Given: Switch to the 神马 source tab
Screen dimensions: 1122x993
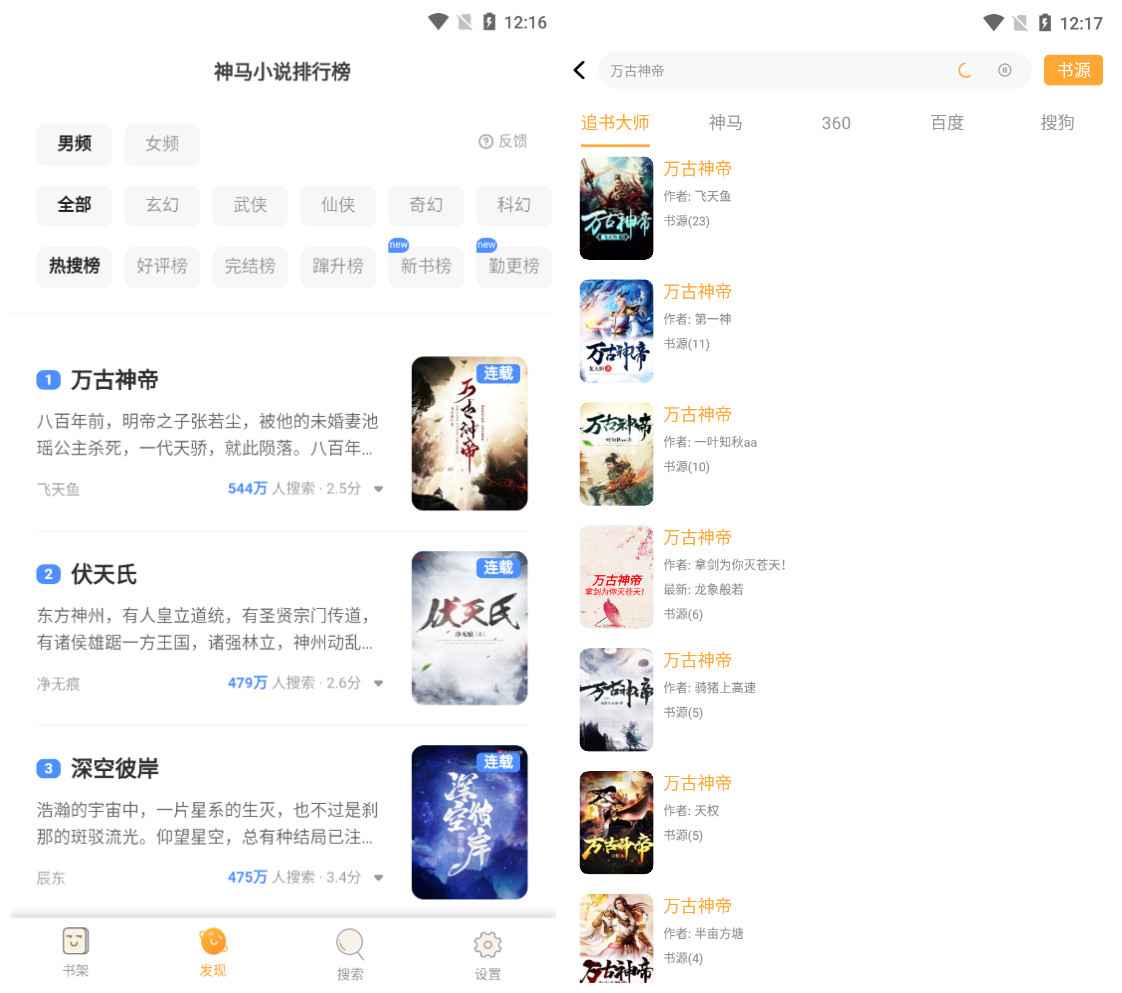Looking at the screenshot, I should (x=725, y=123).
